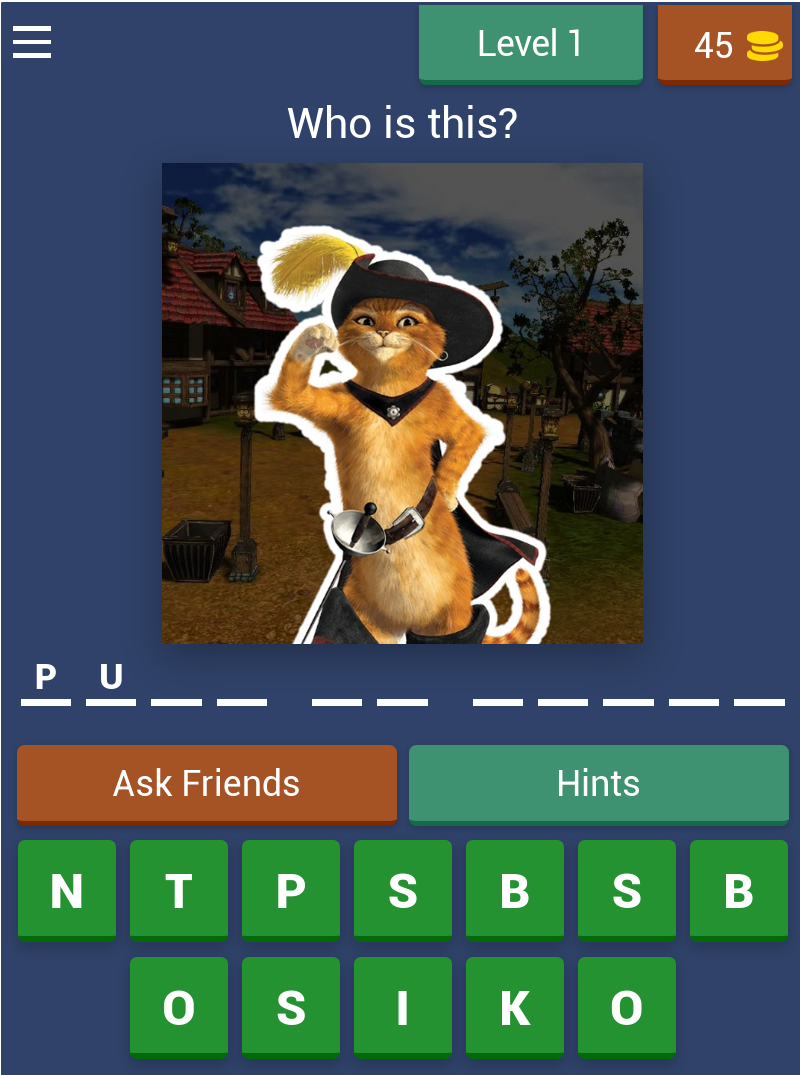The image size is (800, 1075).
Task: Tap the last letter B tile
Action: coord(739,888)
